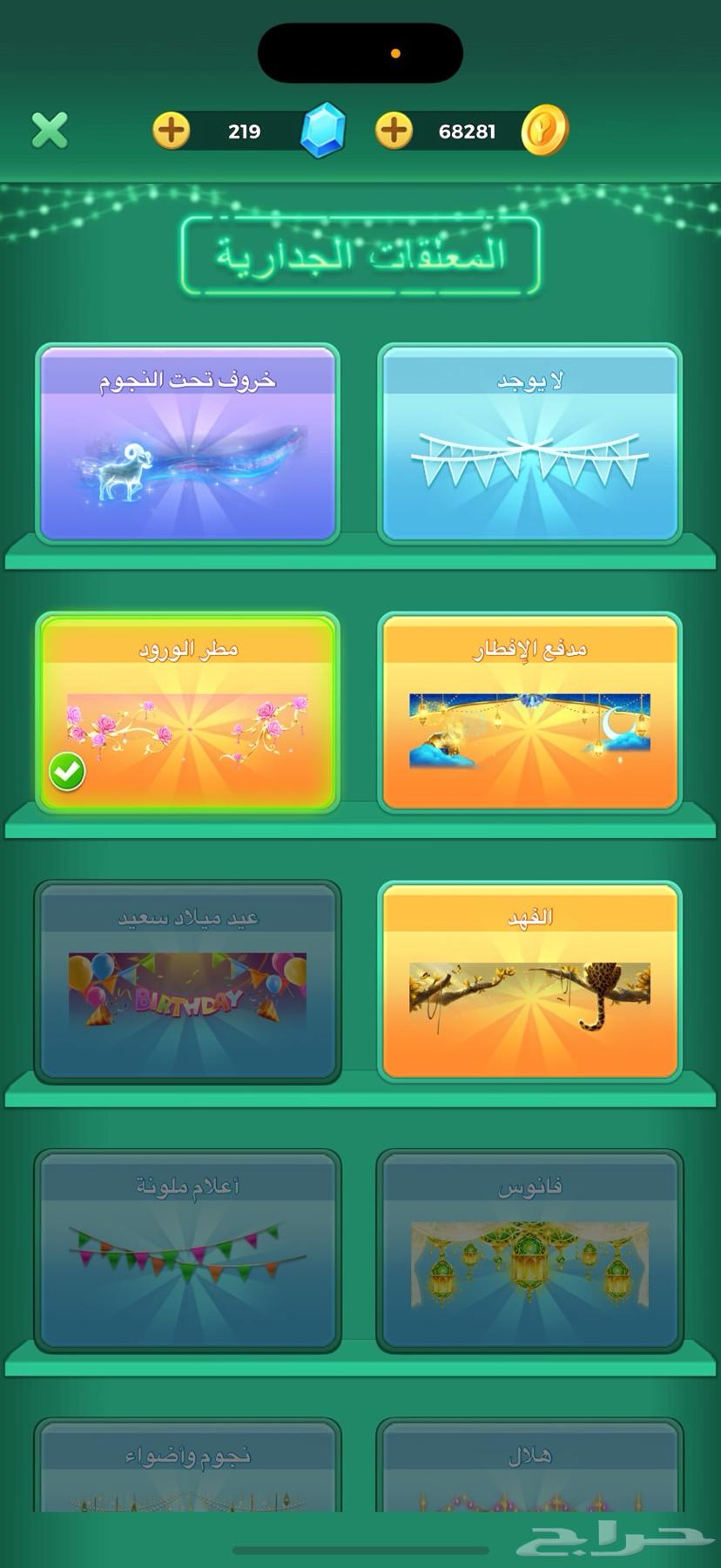Viewport: 721px width, 1568px height.
Task: Add more gems with the plus
Action: pyautogui.click(x=172, y=131)
